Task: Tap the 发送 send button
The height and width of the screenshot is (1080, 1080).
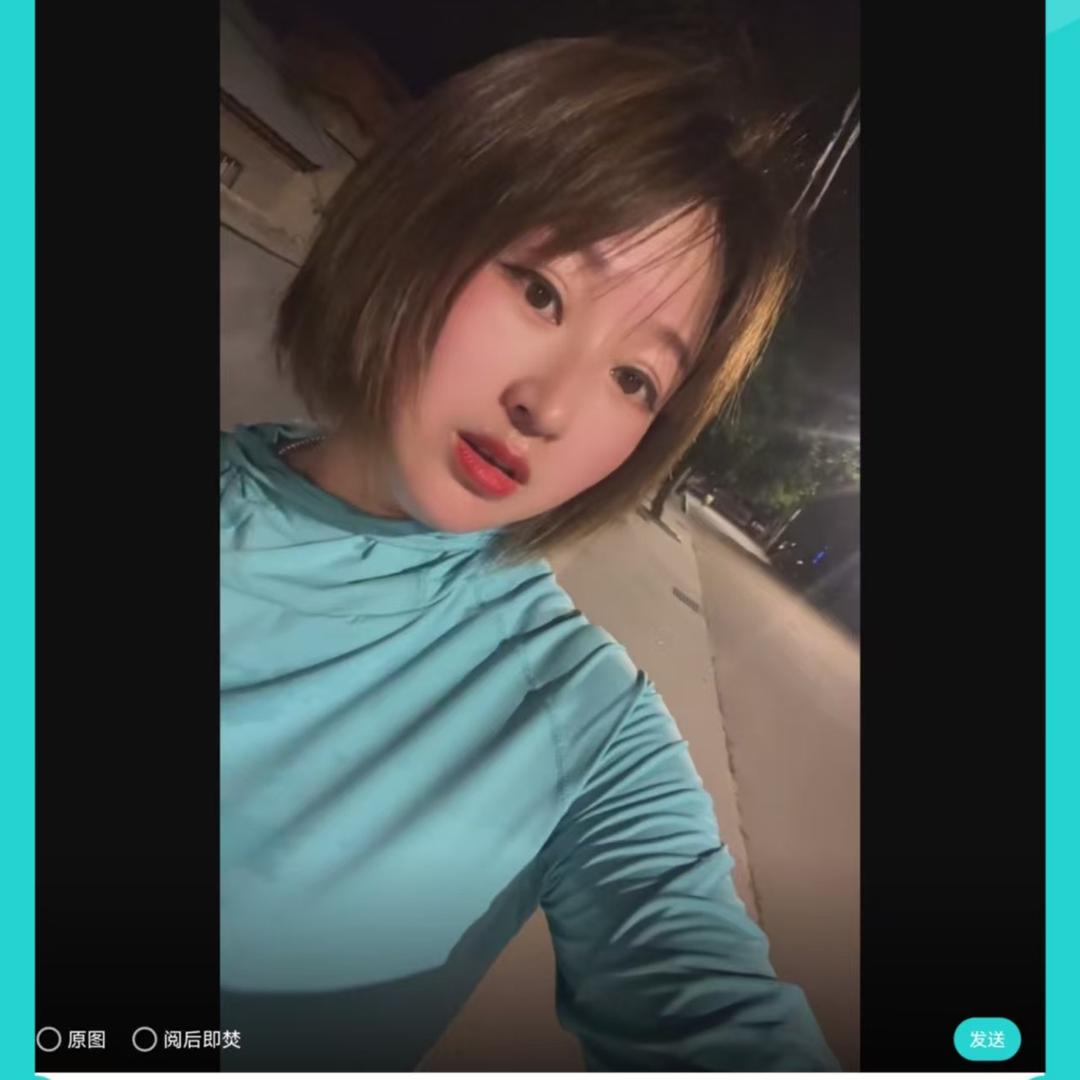Action: pos(986,1039)
